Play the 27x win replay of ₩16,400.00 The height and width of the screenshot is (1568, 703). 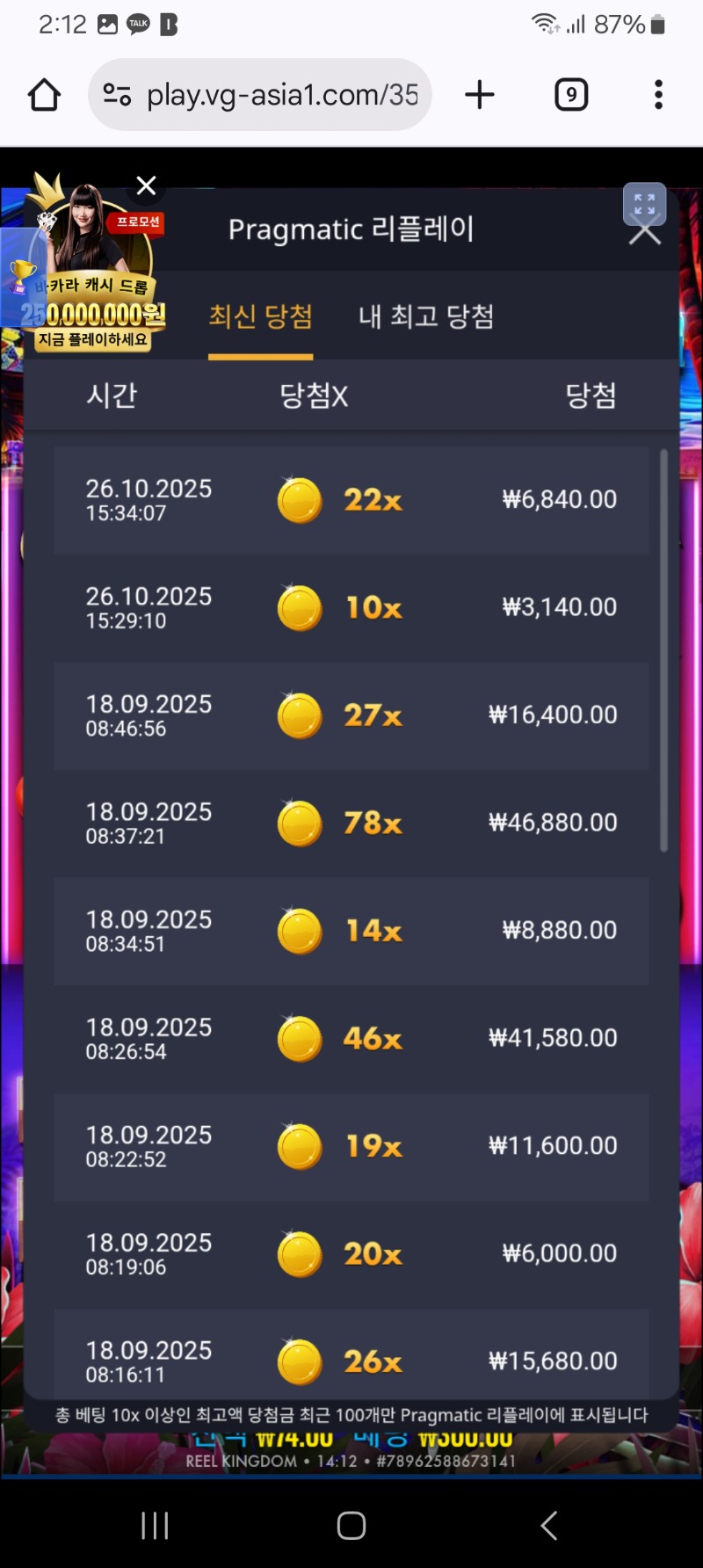point(351,715)
